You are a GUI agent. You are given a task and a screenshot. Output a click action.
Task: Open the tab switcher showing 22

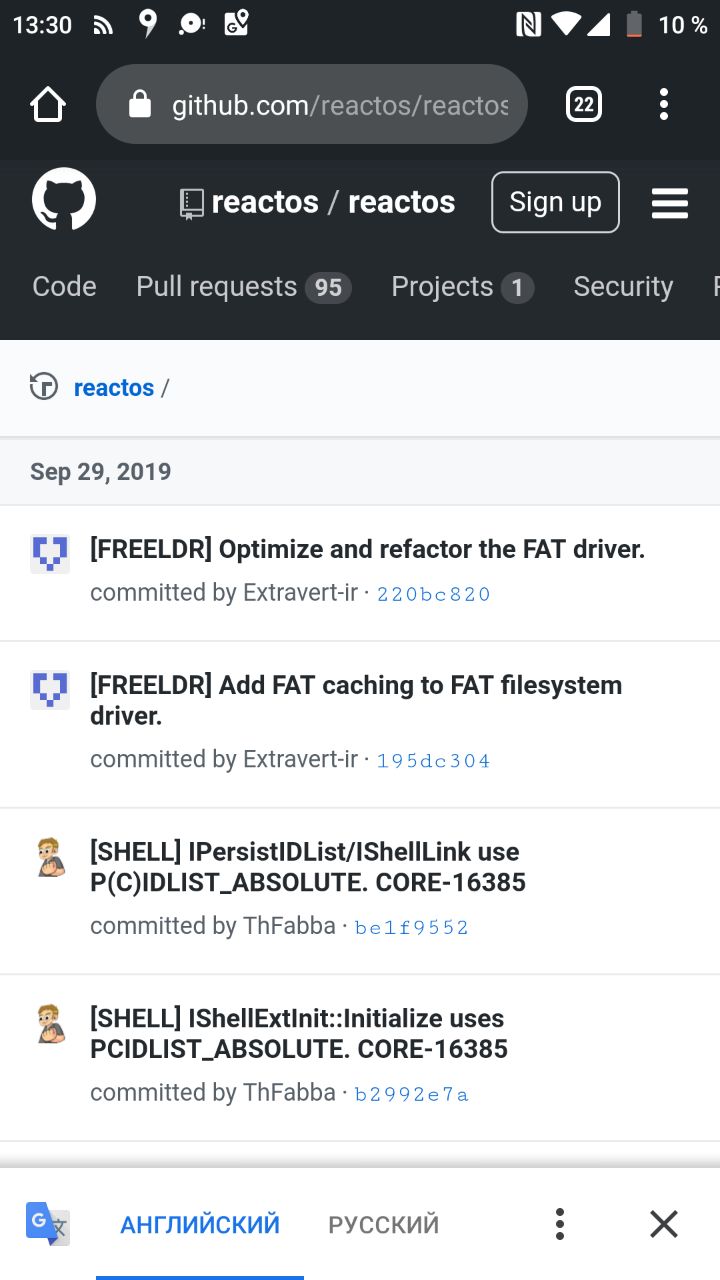click(x=584, y=104)
